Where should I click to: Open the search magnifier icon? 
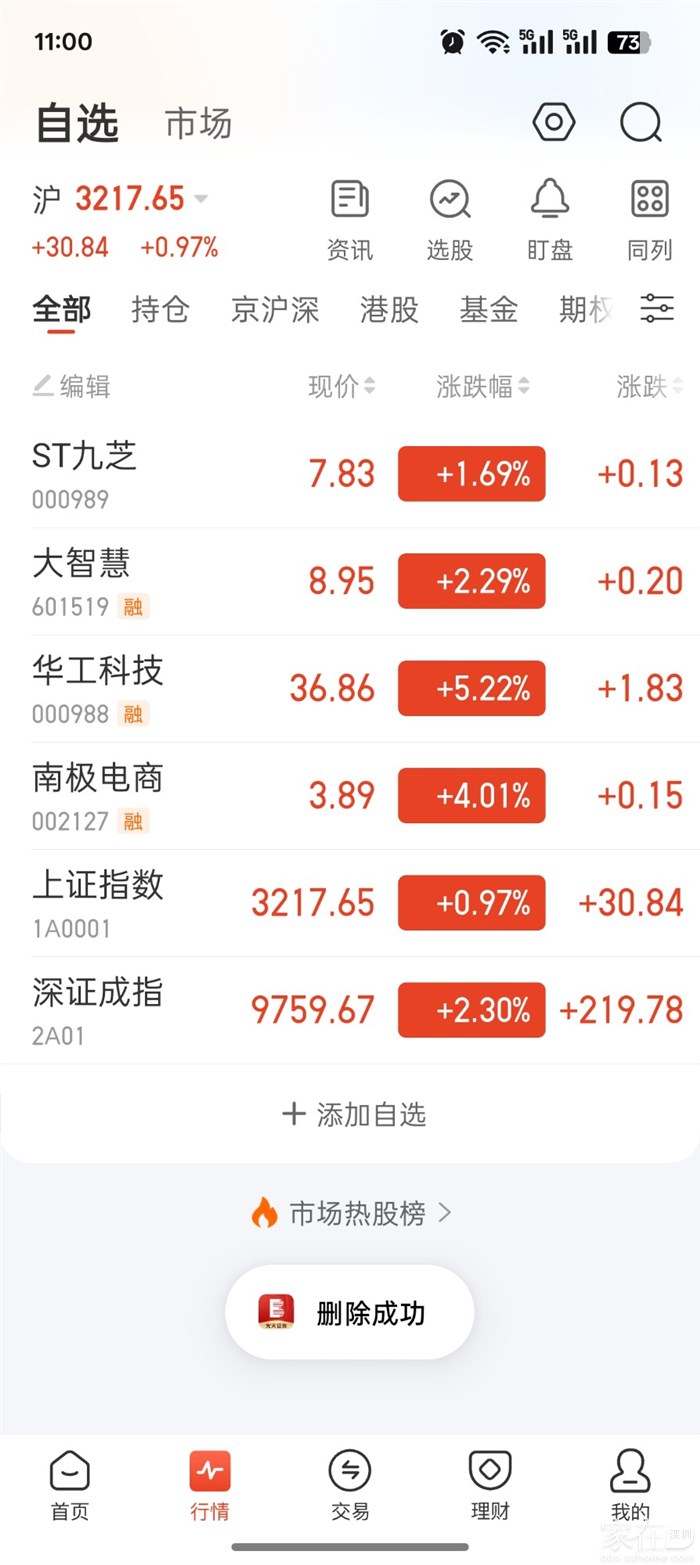[x=641, y=123]
